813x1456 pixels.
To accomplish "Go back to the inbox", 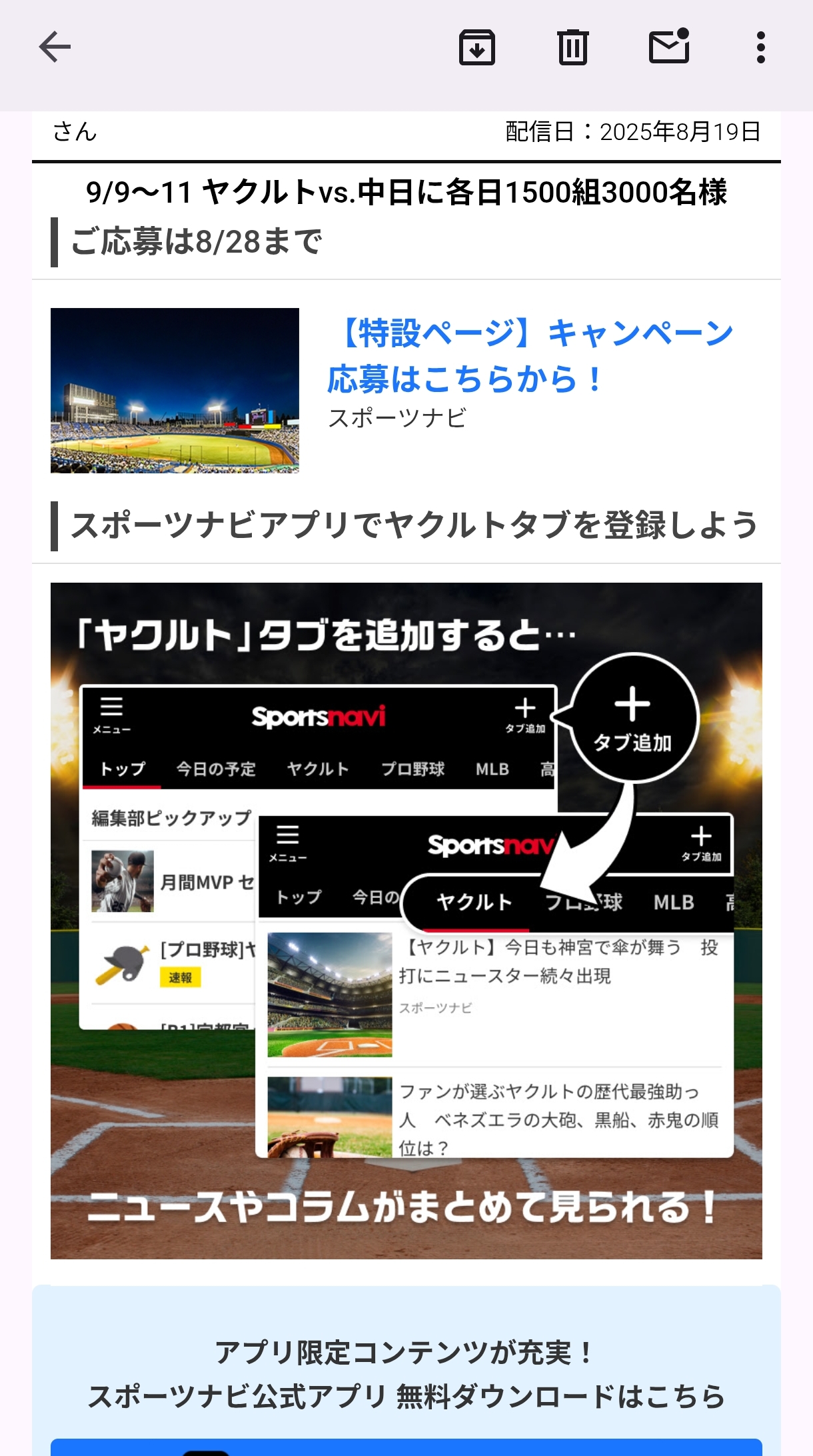I will (55, 47).
